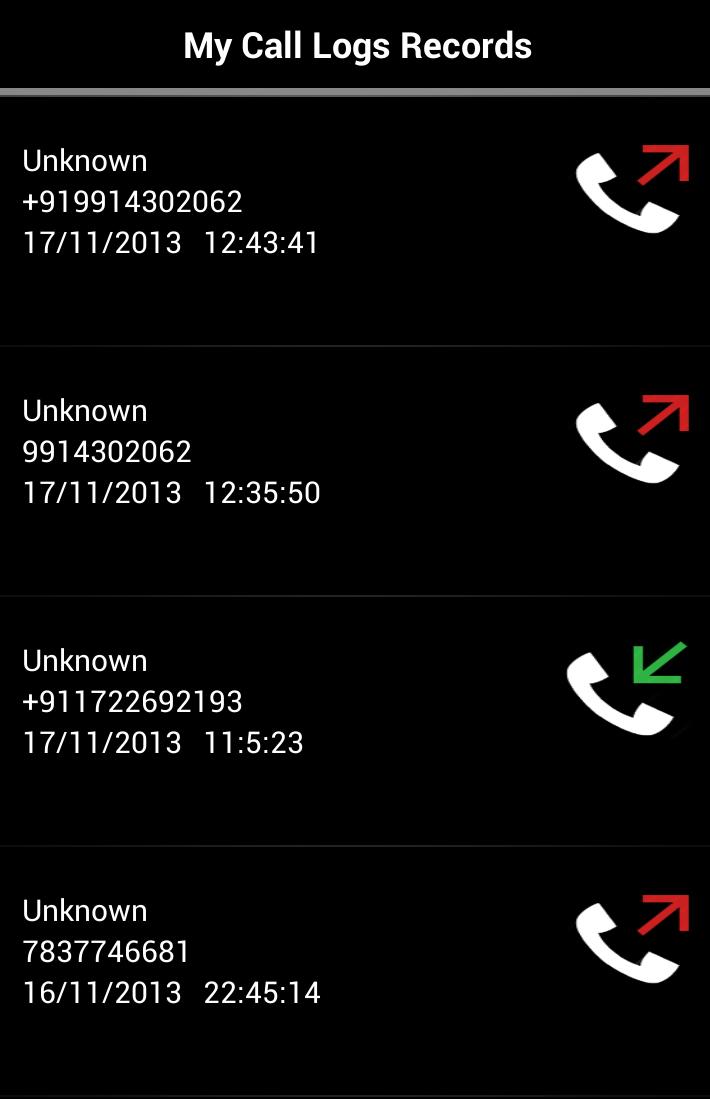710x1099 pixels.
Task: Select the call record from 17/11/2013 12:35:50
Action: (171, 492)
